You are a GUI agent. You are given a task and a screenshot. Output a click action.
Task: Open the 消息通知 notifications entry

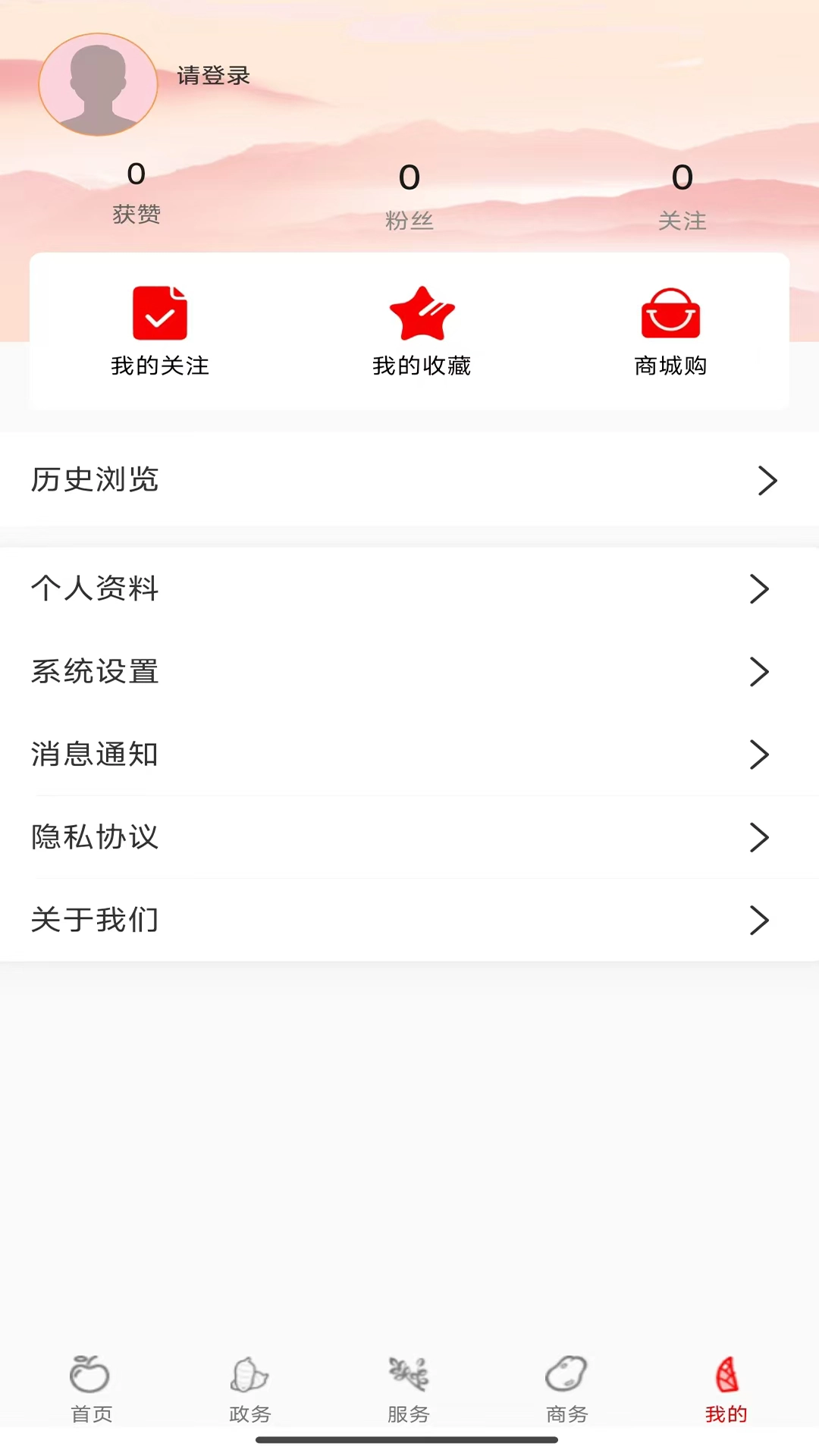click(96, 755)
